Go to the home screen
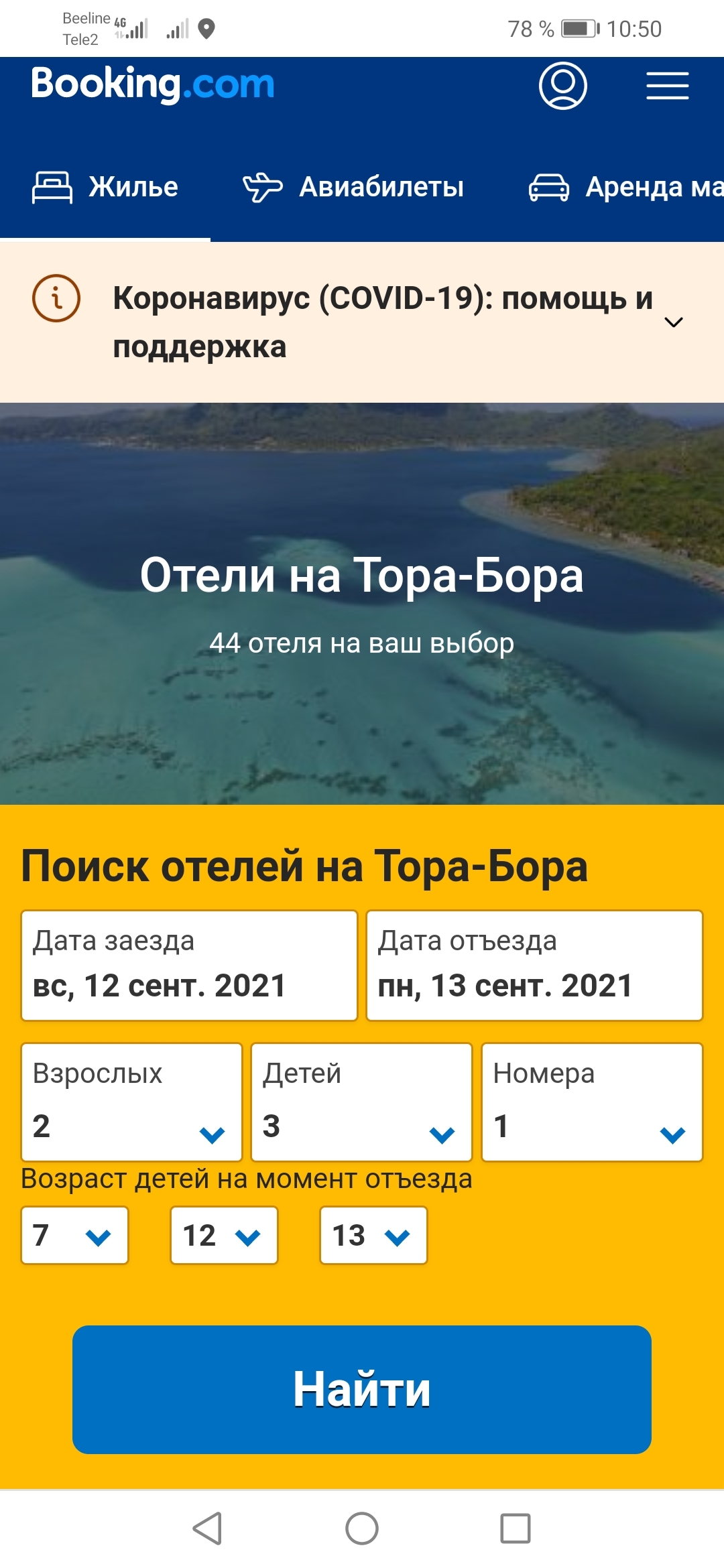Screen dimensions: 724x1568 [x=362, y=1528]
